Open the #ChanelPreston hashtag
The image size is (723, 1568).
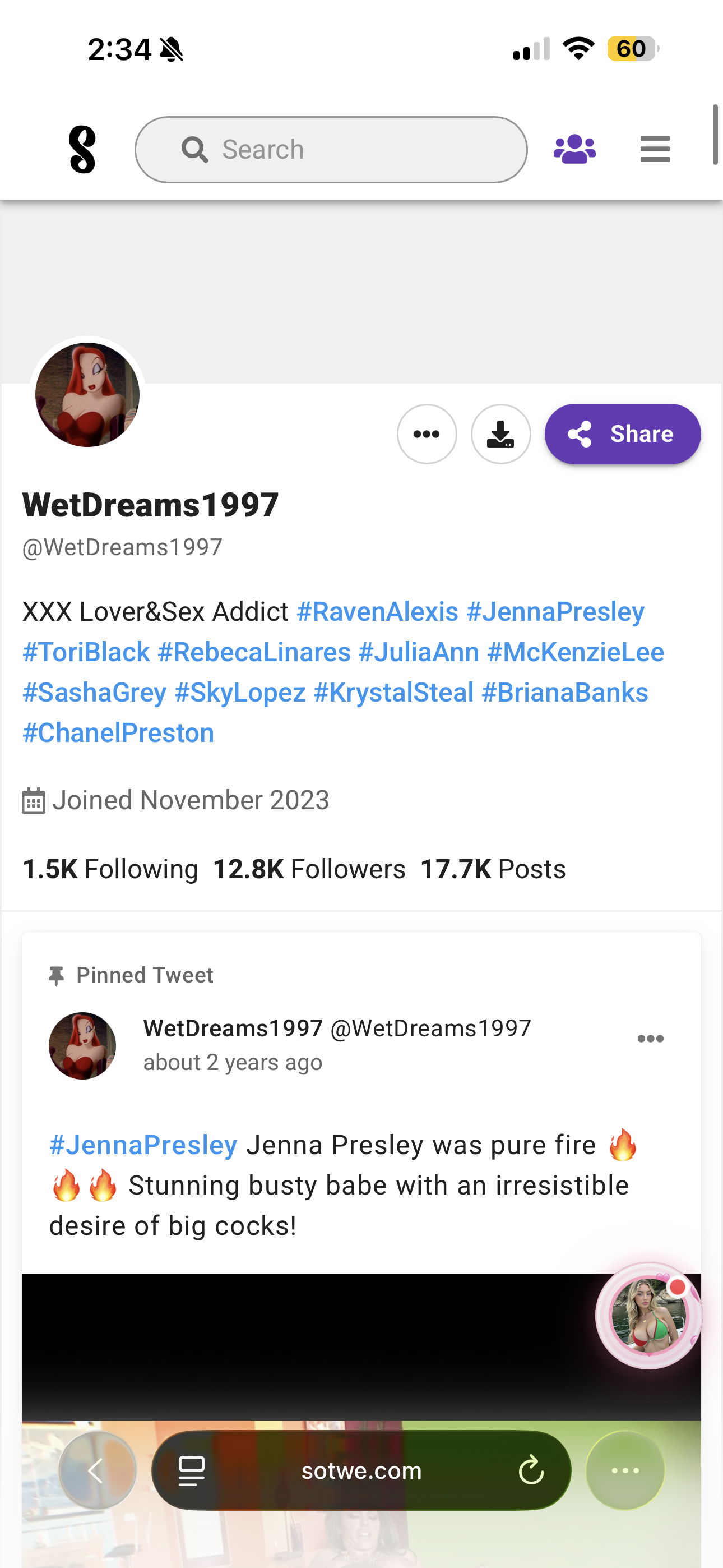point(118,733)
